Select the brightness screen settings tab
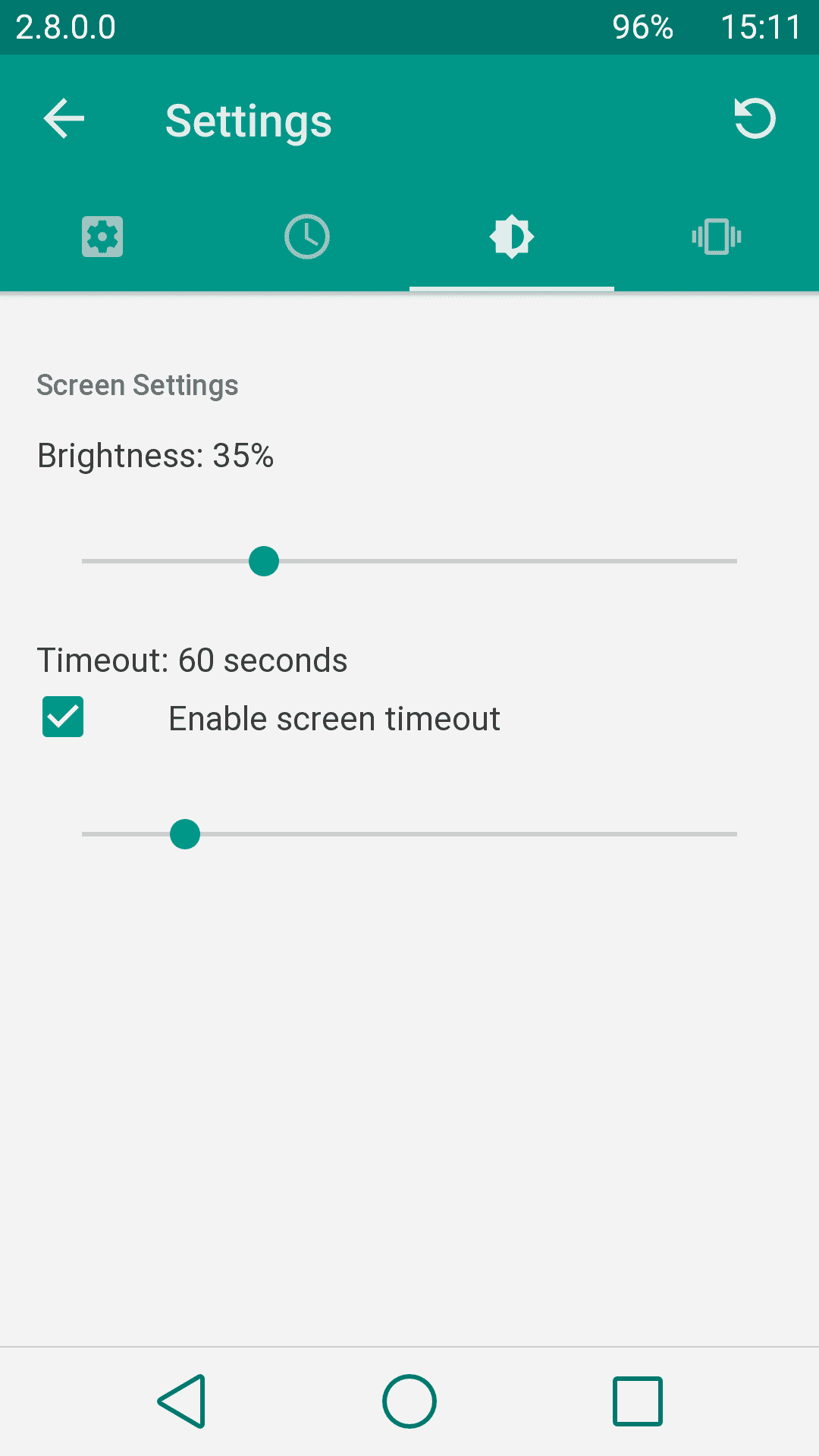The height and width of the screenshot is (1456, 819). coord(512,237)
